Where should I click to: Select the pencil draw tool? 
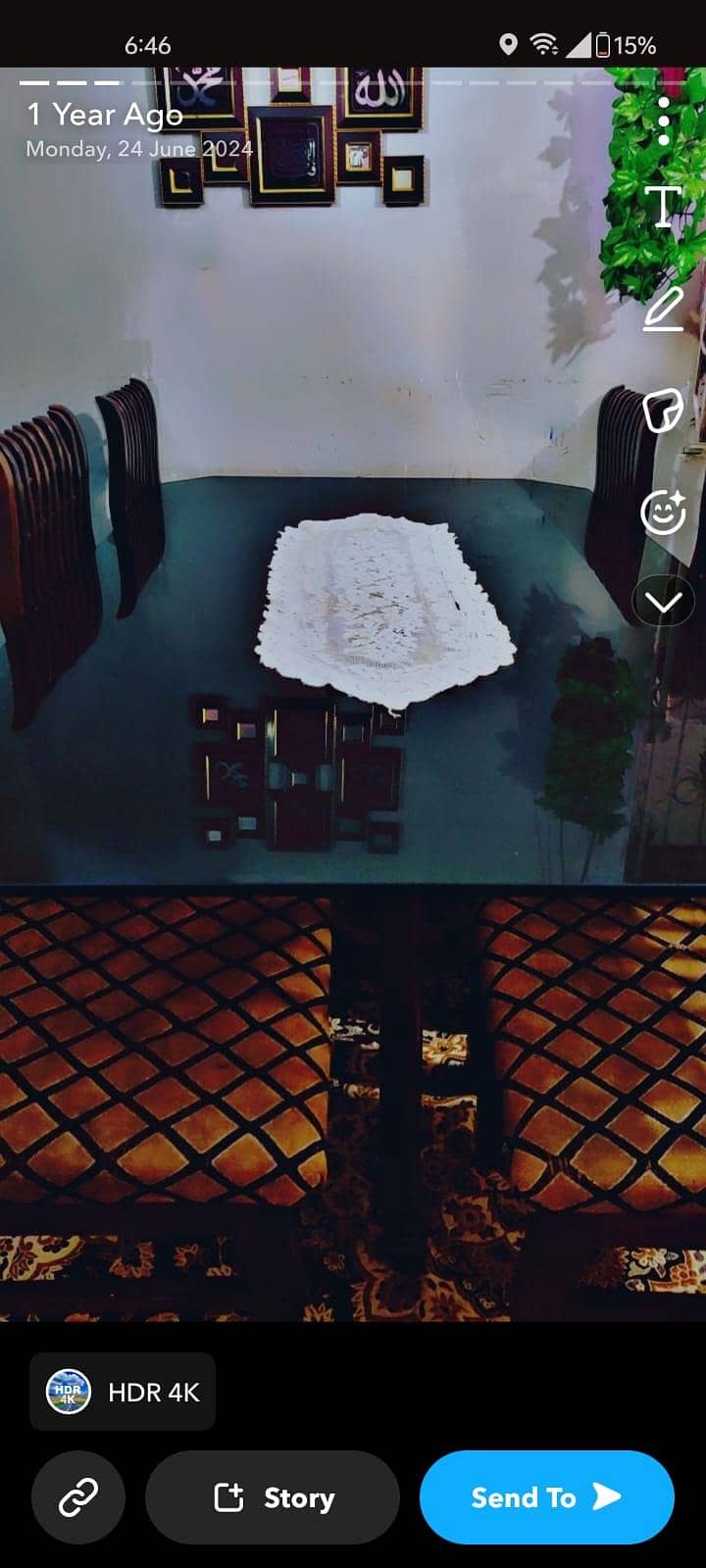pyautogui.click(x=664, y=309)
